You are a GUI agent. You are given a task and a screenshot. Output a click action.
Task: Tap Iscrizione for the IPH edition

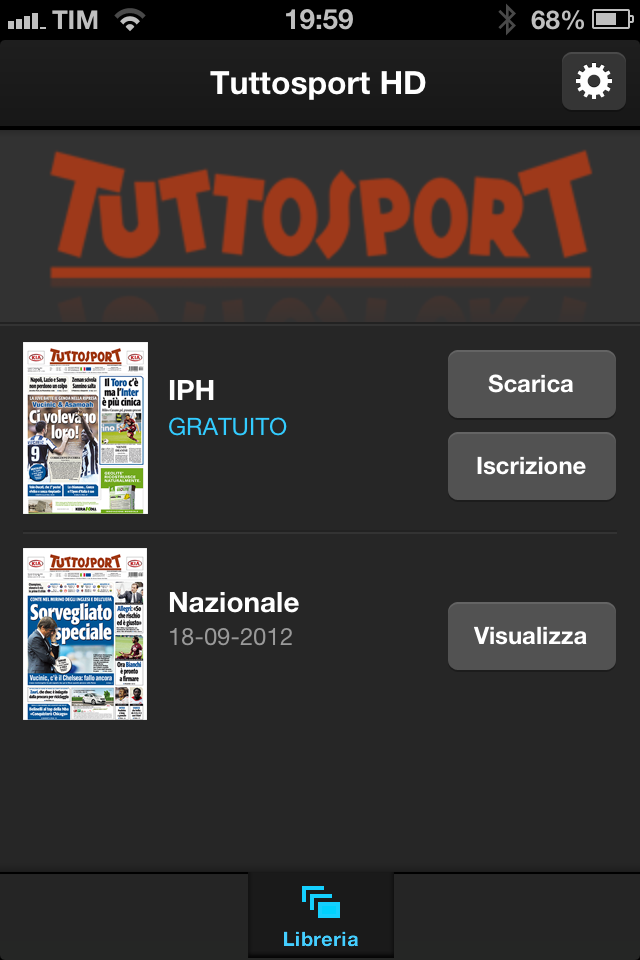coord(531,466)
